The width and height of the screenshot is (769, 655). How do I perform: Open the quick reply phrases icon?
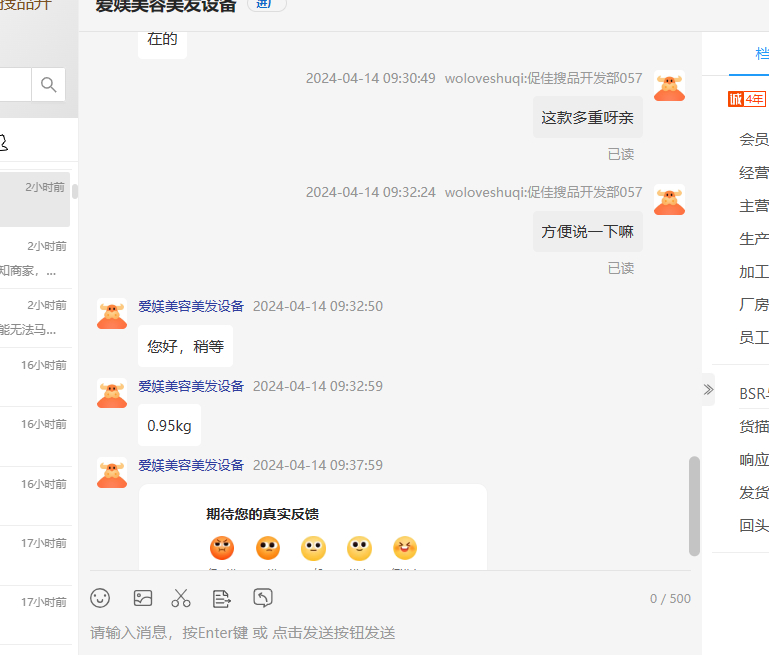pos(222,598)
